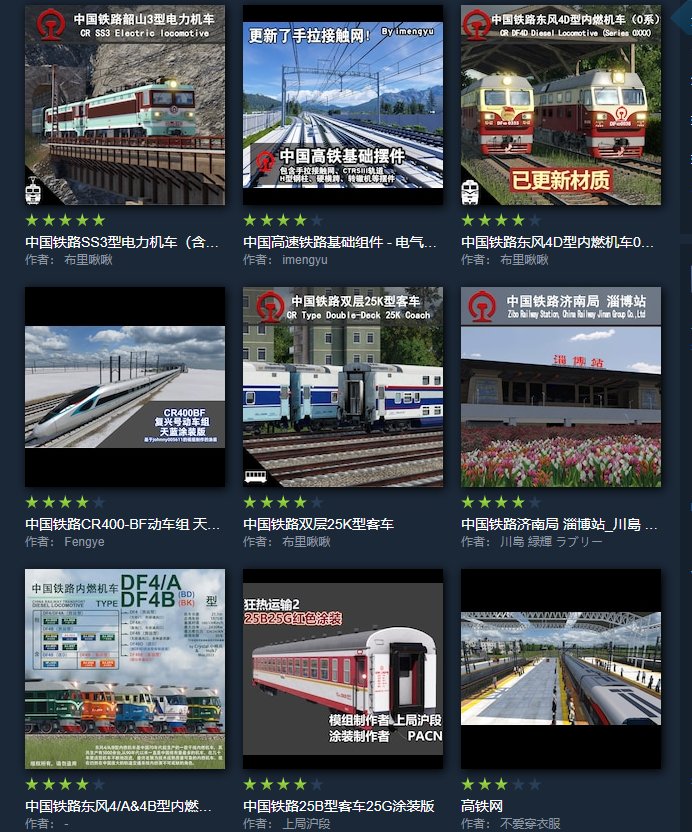This screenshot has height=832, width=692.
Task: Open author Fengye's profile
Action: 85,542
